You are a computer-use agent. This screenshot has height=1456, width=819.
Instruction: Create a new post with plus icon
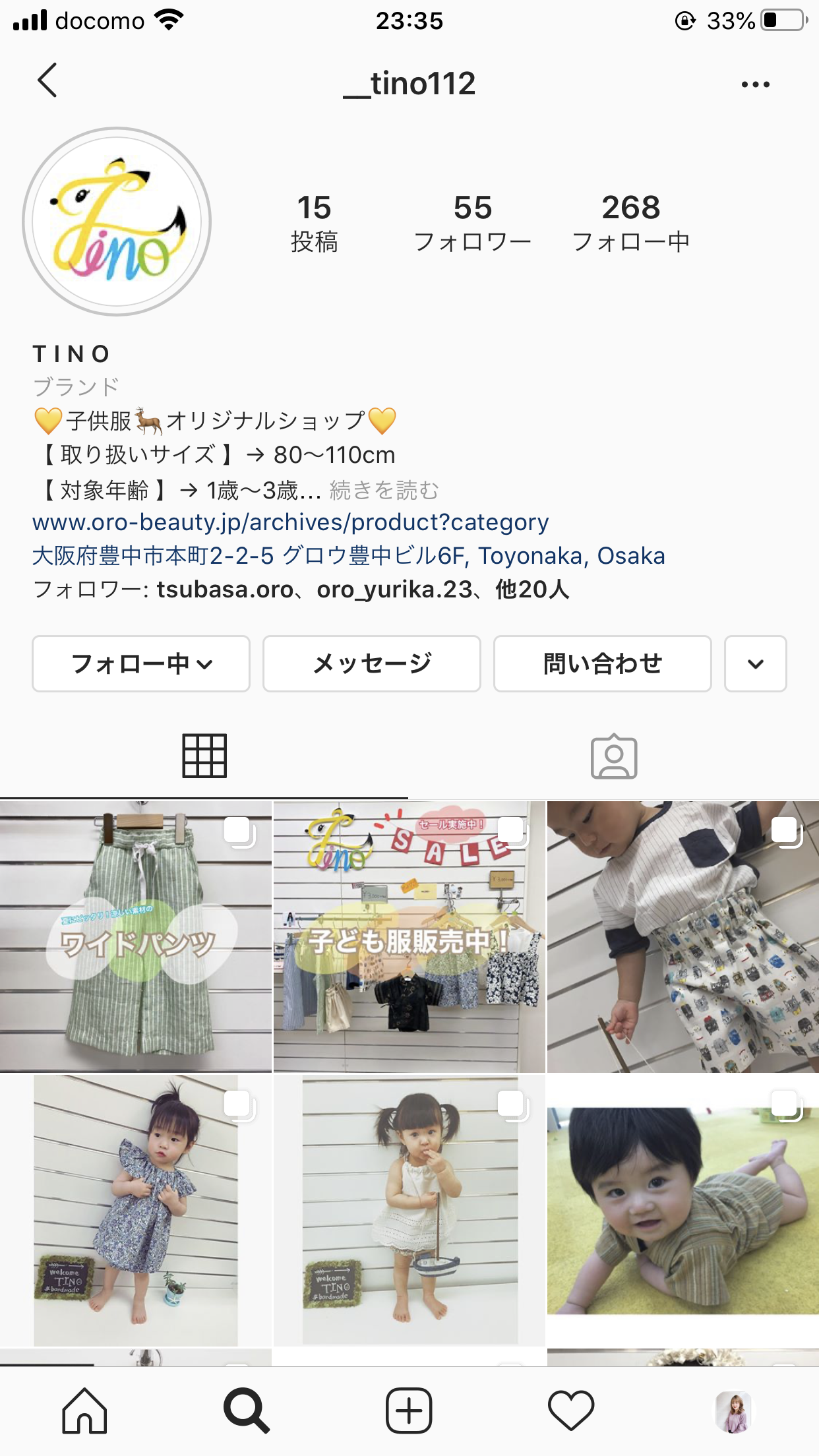[409, 1411]
